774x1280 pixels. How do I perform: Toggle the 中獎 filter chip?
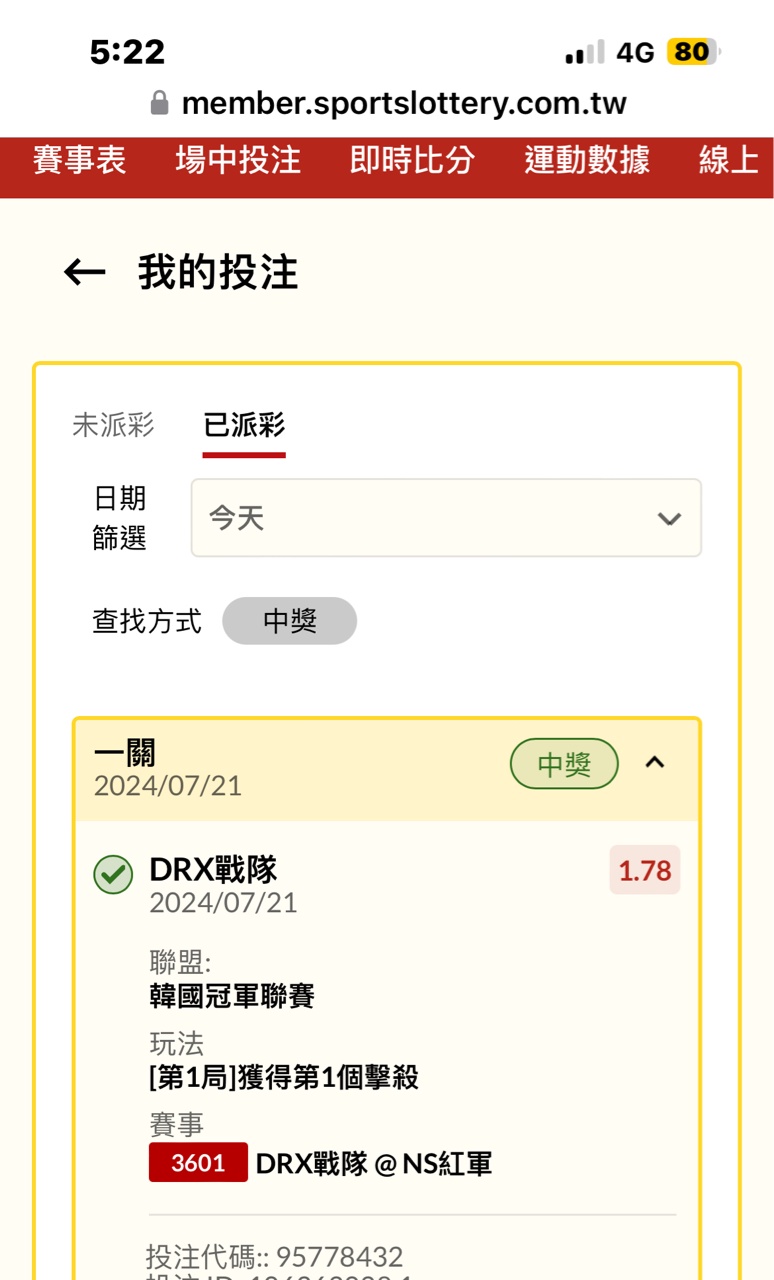click(x=289, y=621)
